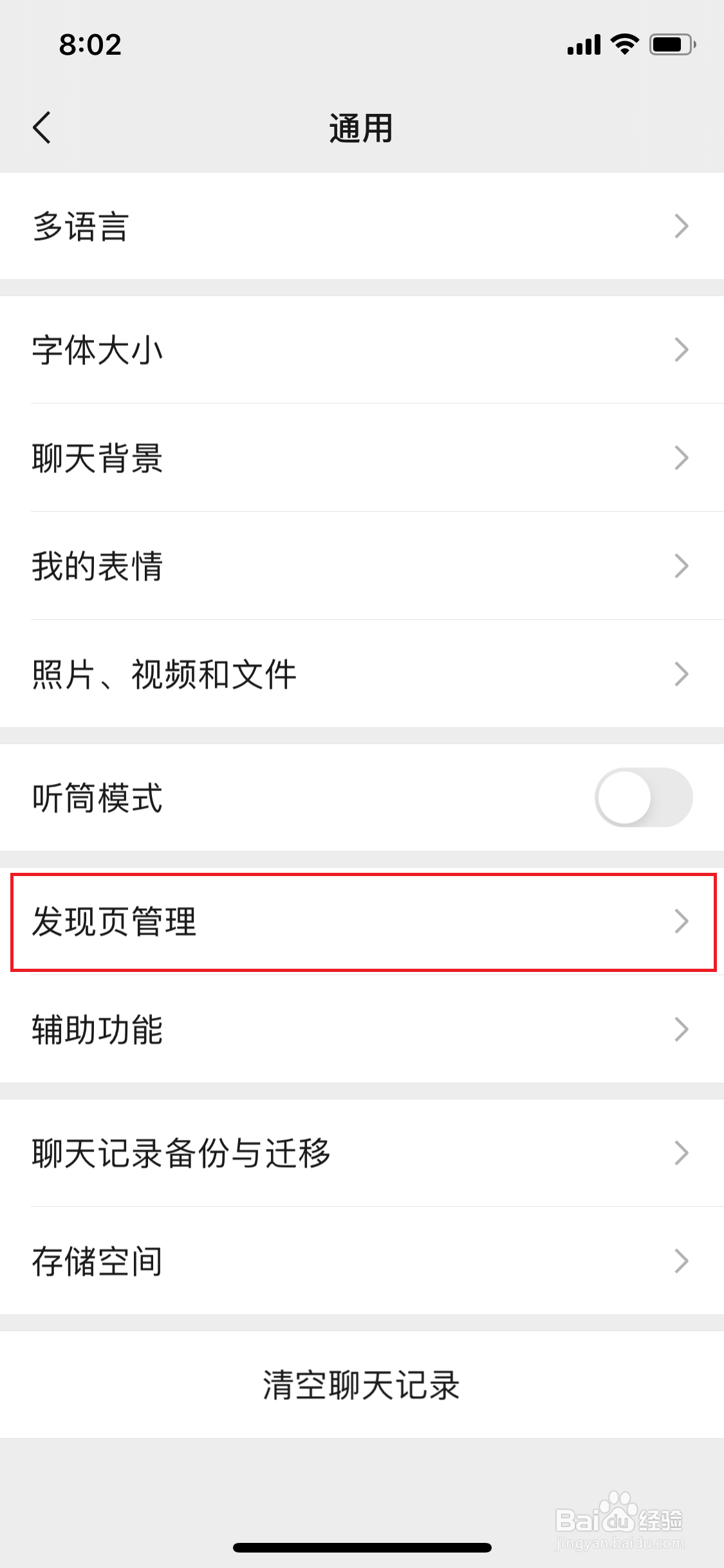The height and width of the screenshot is (1568, 724).
Task: Click the Wi-Fi icon in the status bar
Action: tap(622, 44)
